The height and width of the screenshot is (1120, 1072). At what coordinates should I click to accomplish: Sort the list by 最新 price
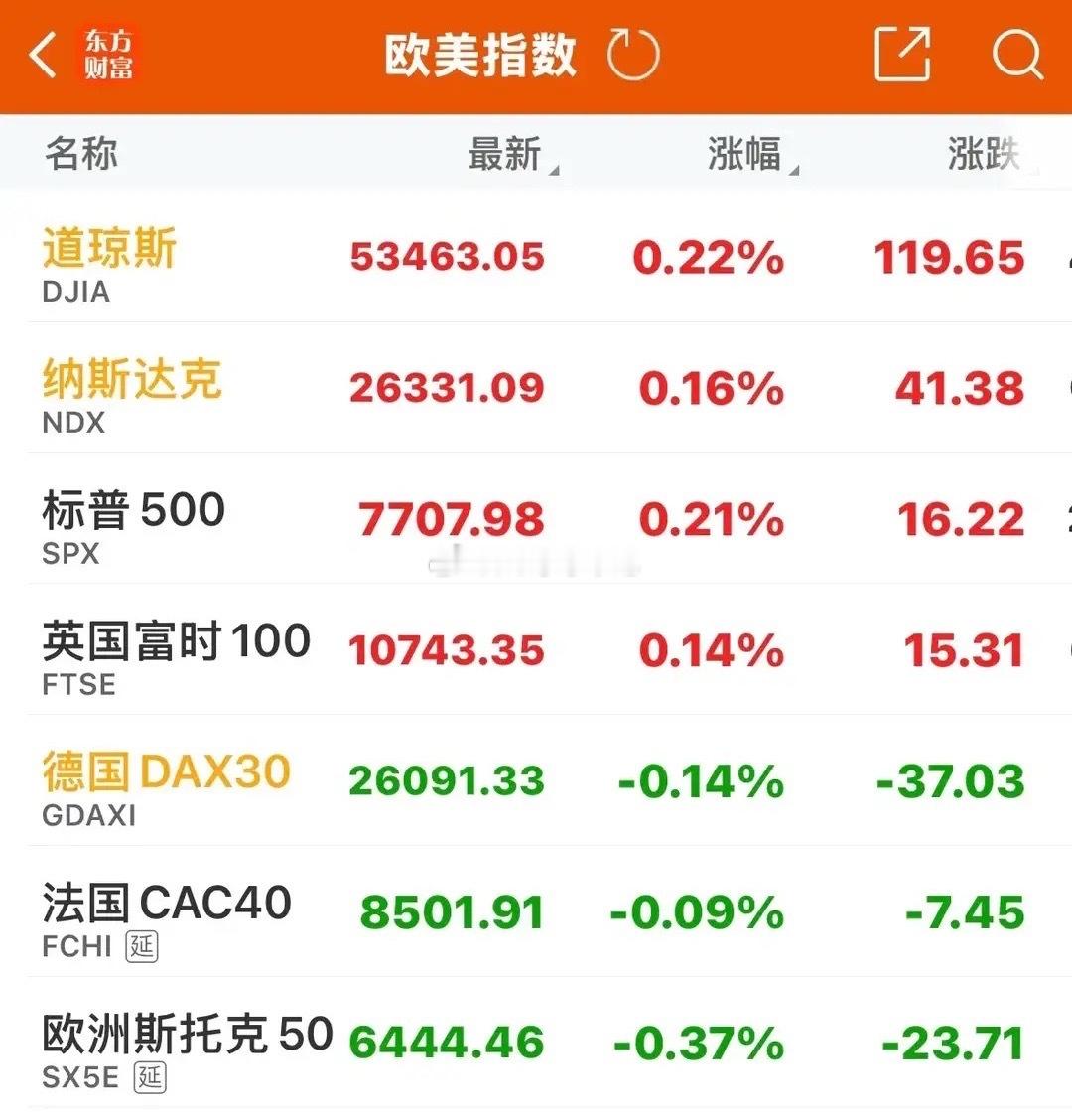pos(513,154)
